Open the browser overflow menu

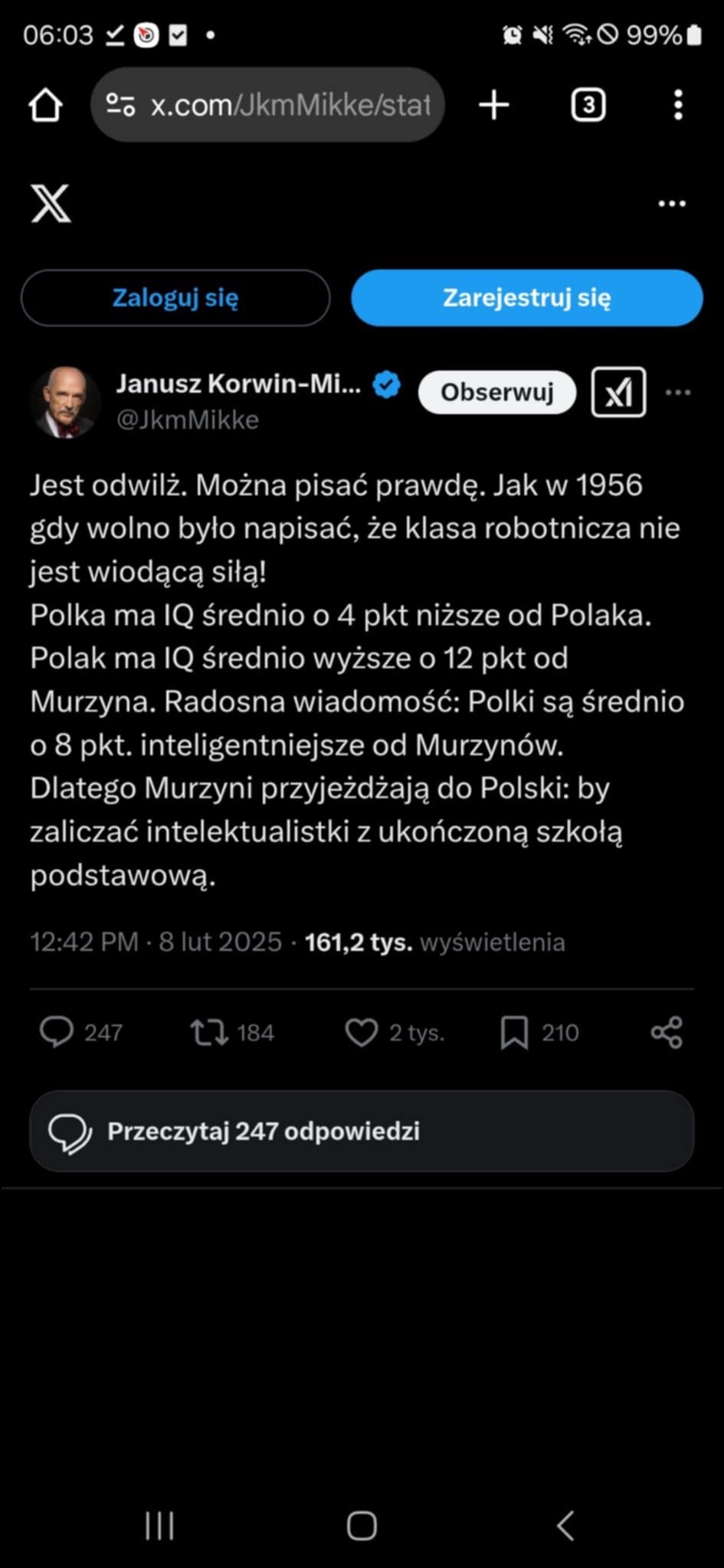click(678, 105)
